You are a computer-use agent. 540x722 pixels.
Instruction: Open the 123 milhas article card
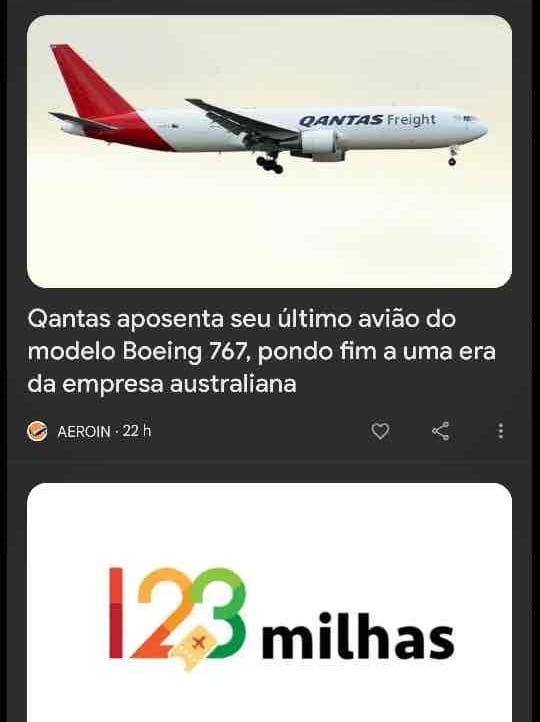269,602
